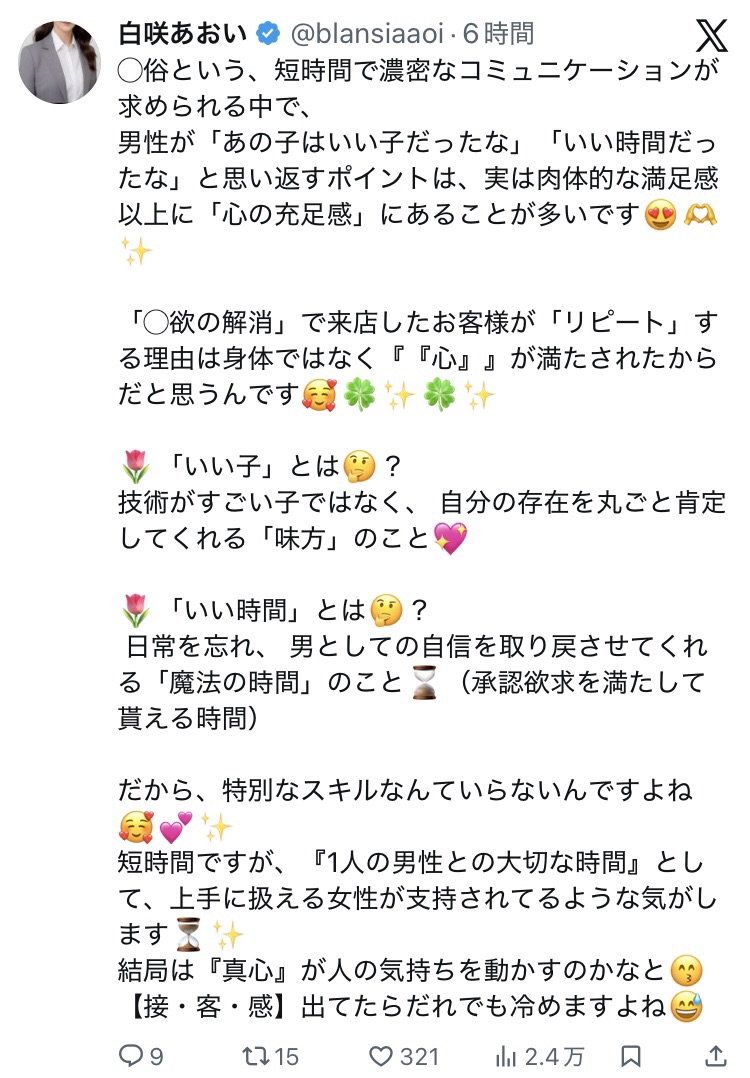Bookmark this post

(631, 1055)
